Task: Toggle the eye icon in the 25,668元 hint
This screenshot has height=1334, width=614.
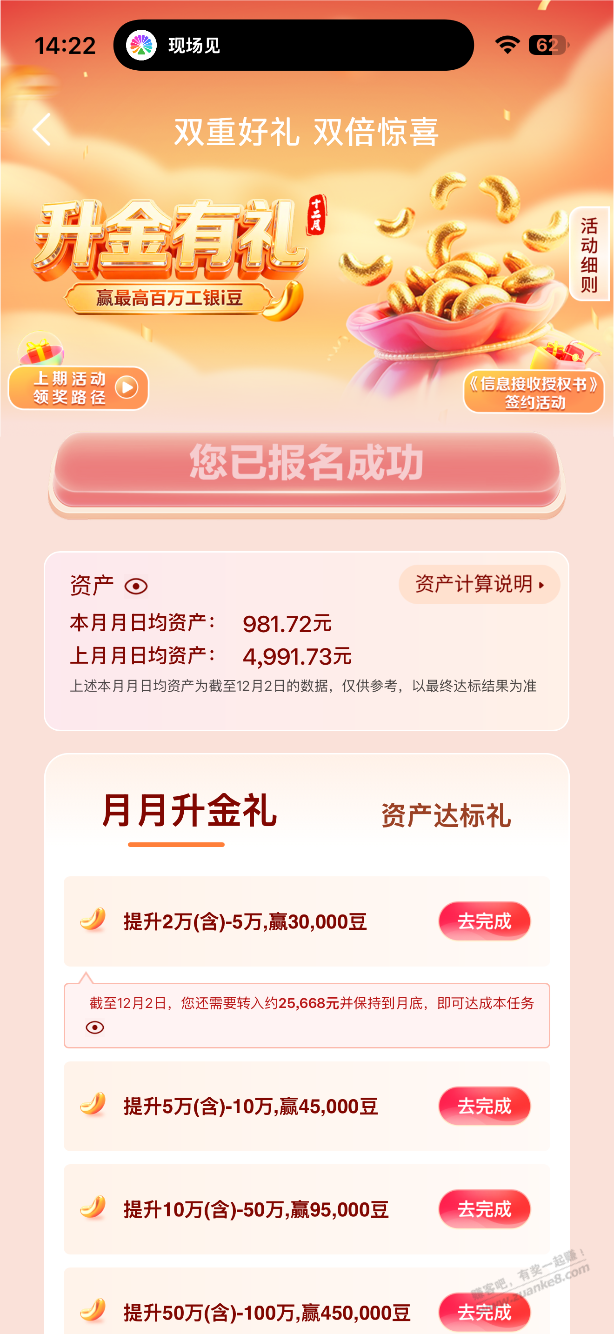Action: pyautogui.click(x=95, y=1027)
